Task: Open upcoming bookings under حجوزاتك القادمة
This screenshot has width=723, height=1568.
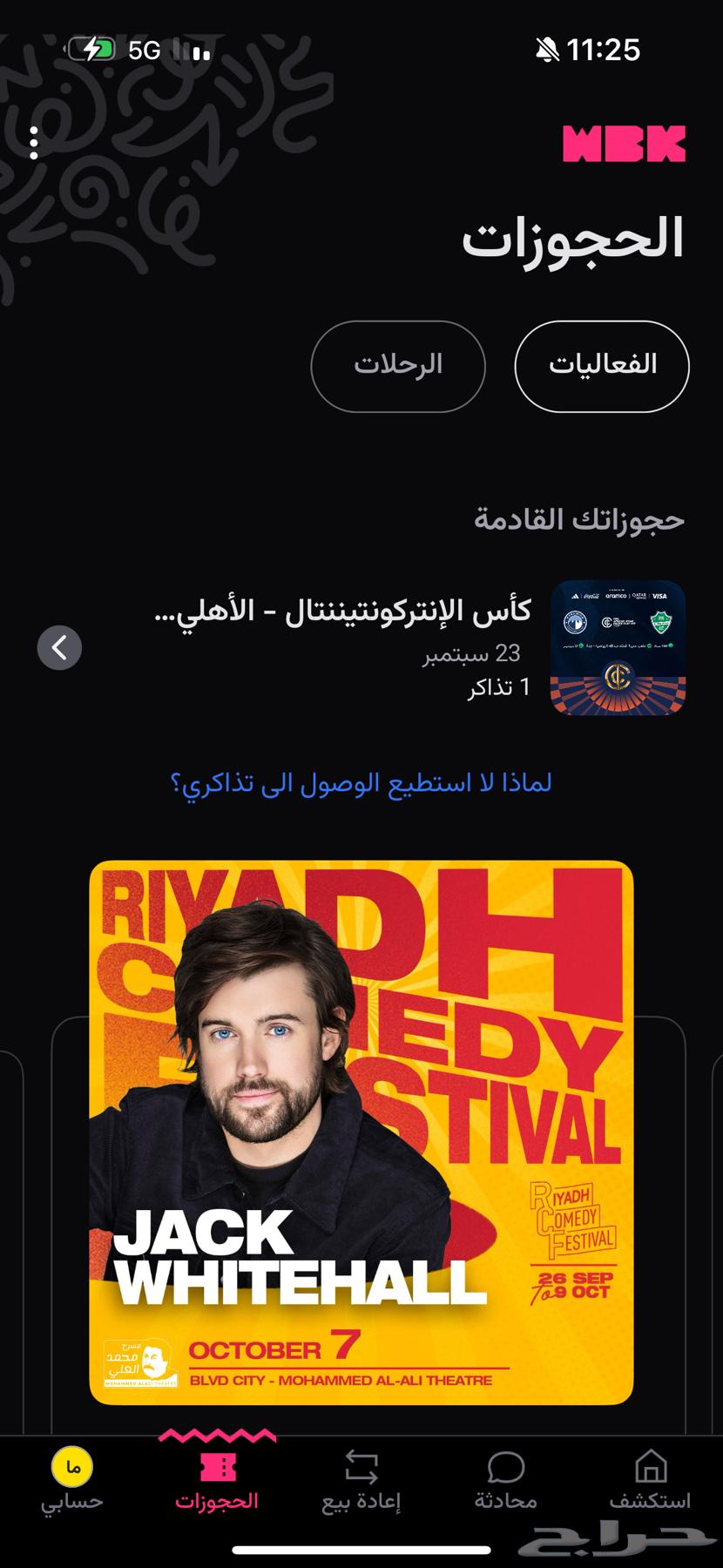Action: pyautogui.click(x=578, y=516)
